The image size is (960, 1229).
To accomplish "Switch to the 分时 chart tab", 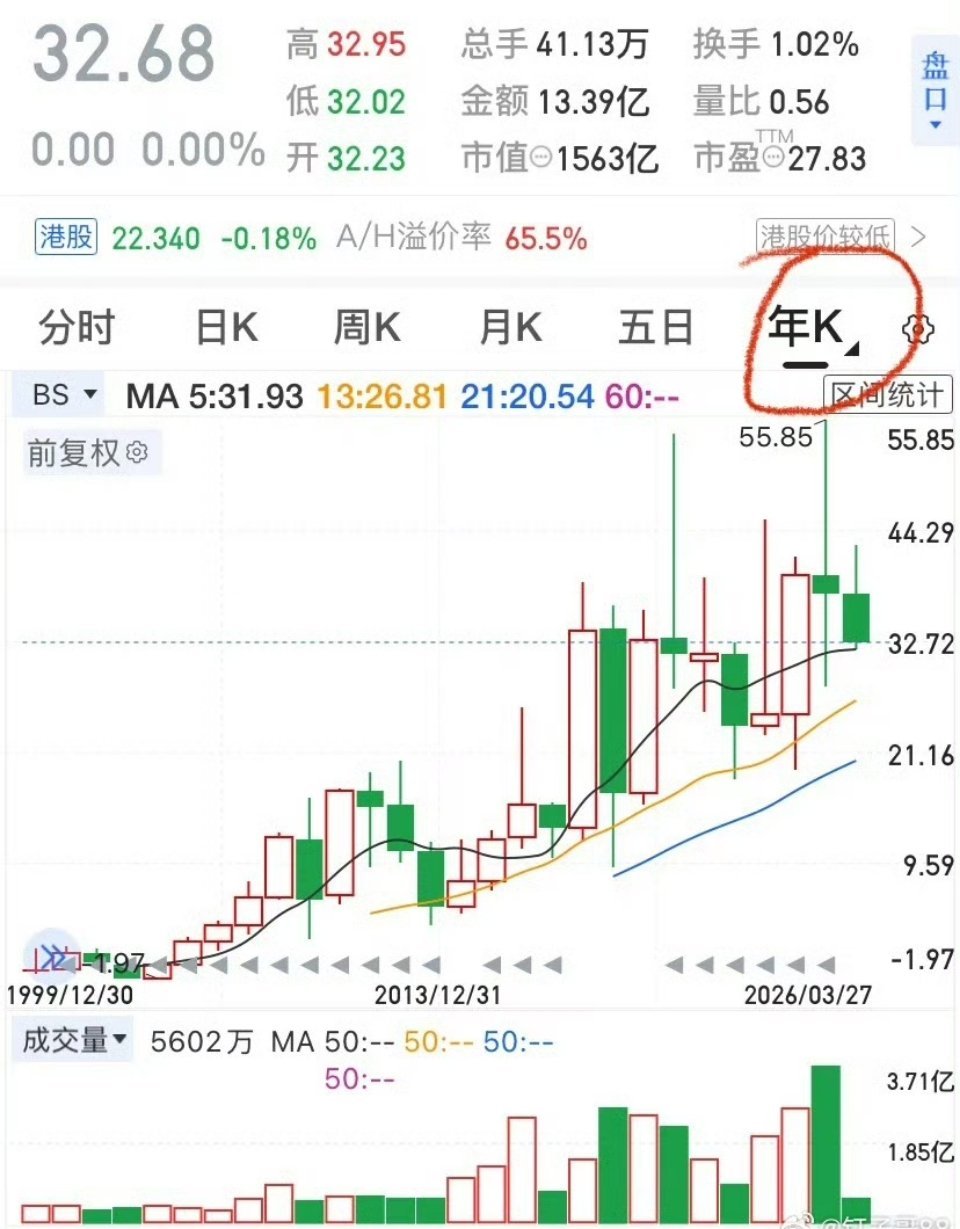I will [76, 328].
